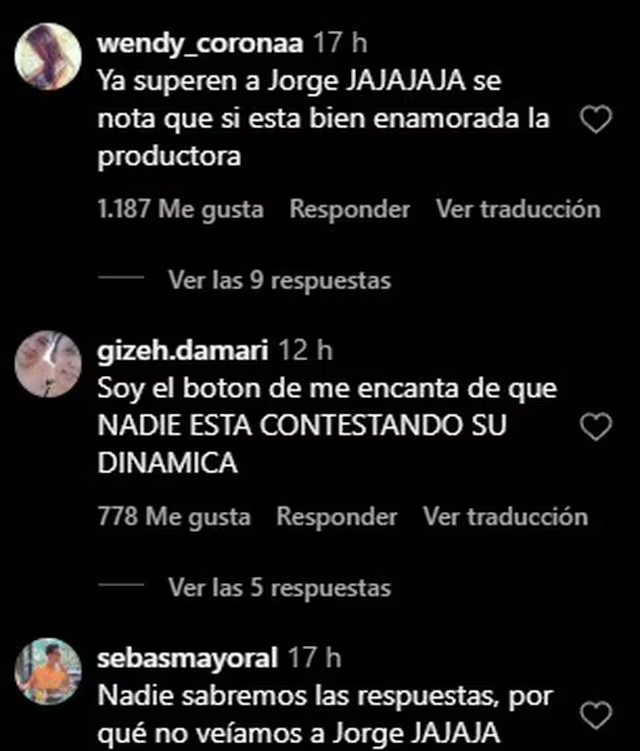Reply to gizeh.damari's comment

(336, 517)
